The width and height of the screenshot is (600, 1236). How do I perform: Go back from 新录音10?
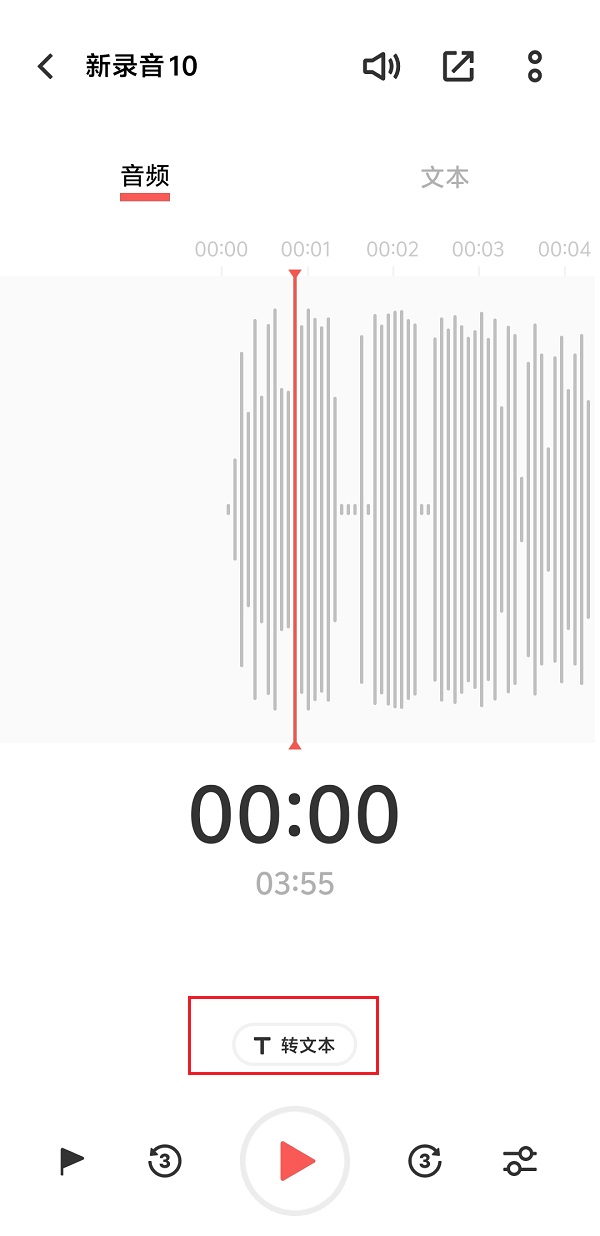pyautogui.click(x=45, y=67)
